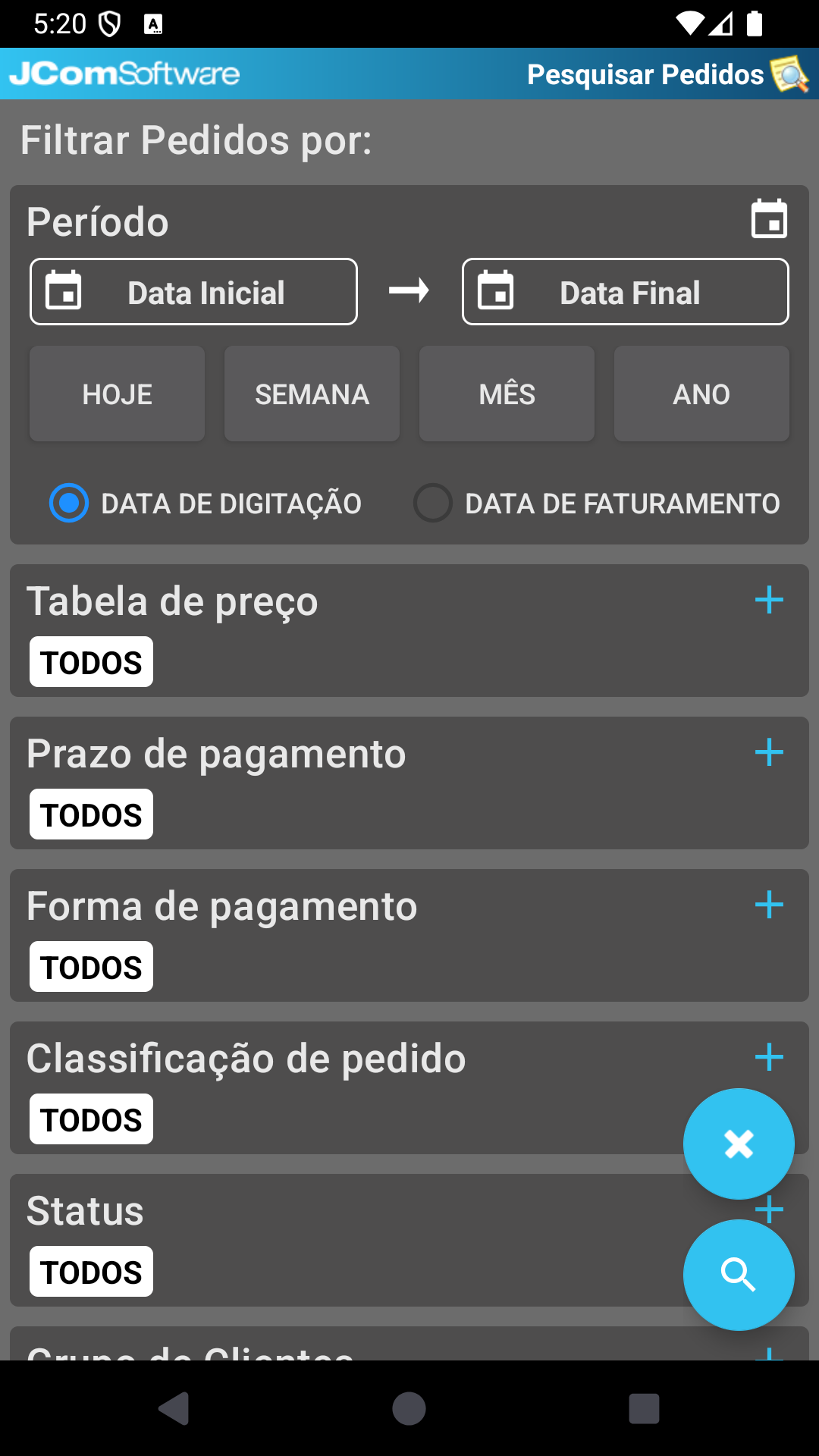
Task: Select the MÊS period button
Action: (x=507, y=394)
